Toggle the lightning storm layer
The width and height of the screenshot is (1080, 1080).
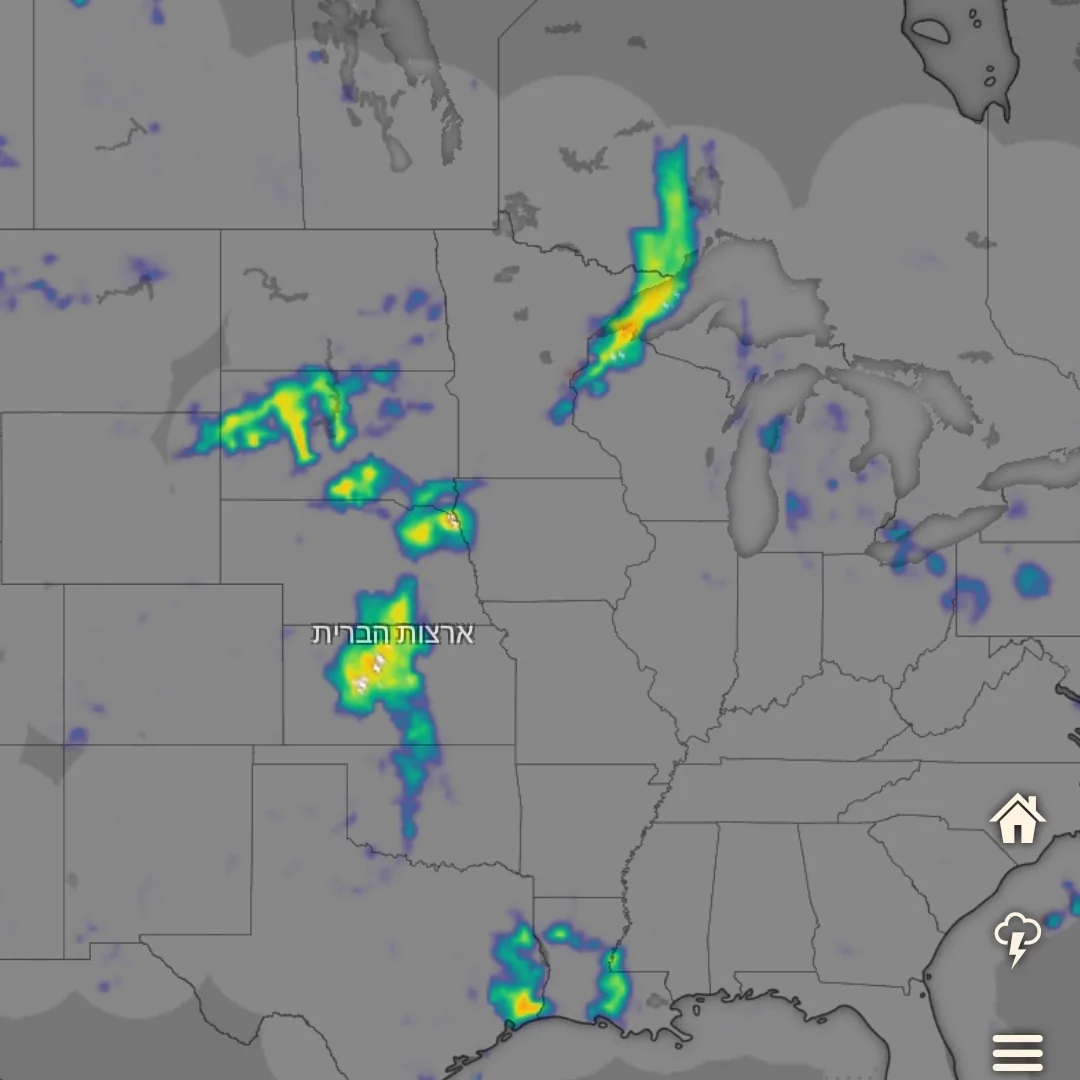point(1017,938)
